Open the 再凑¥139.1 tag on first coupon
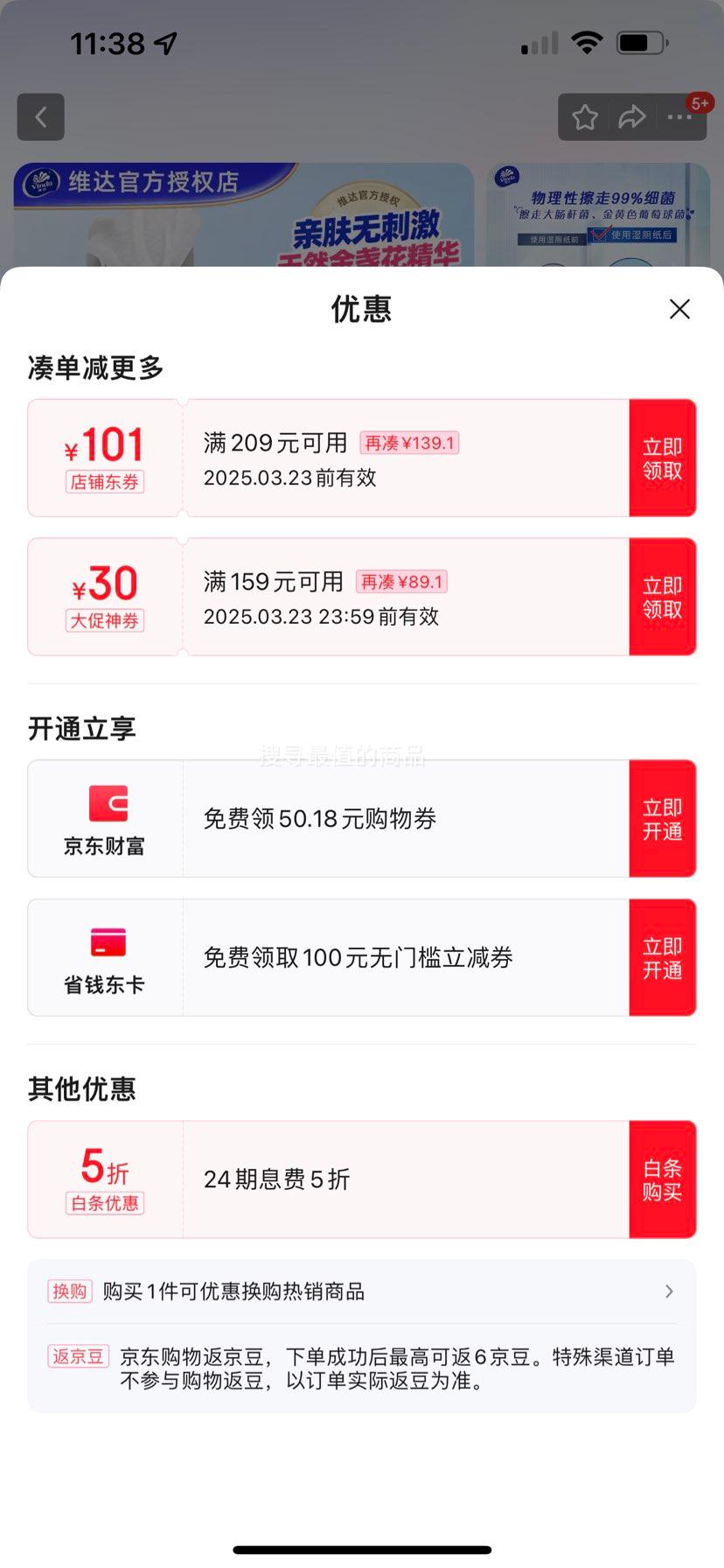 point(407,443)
